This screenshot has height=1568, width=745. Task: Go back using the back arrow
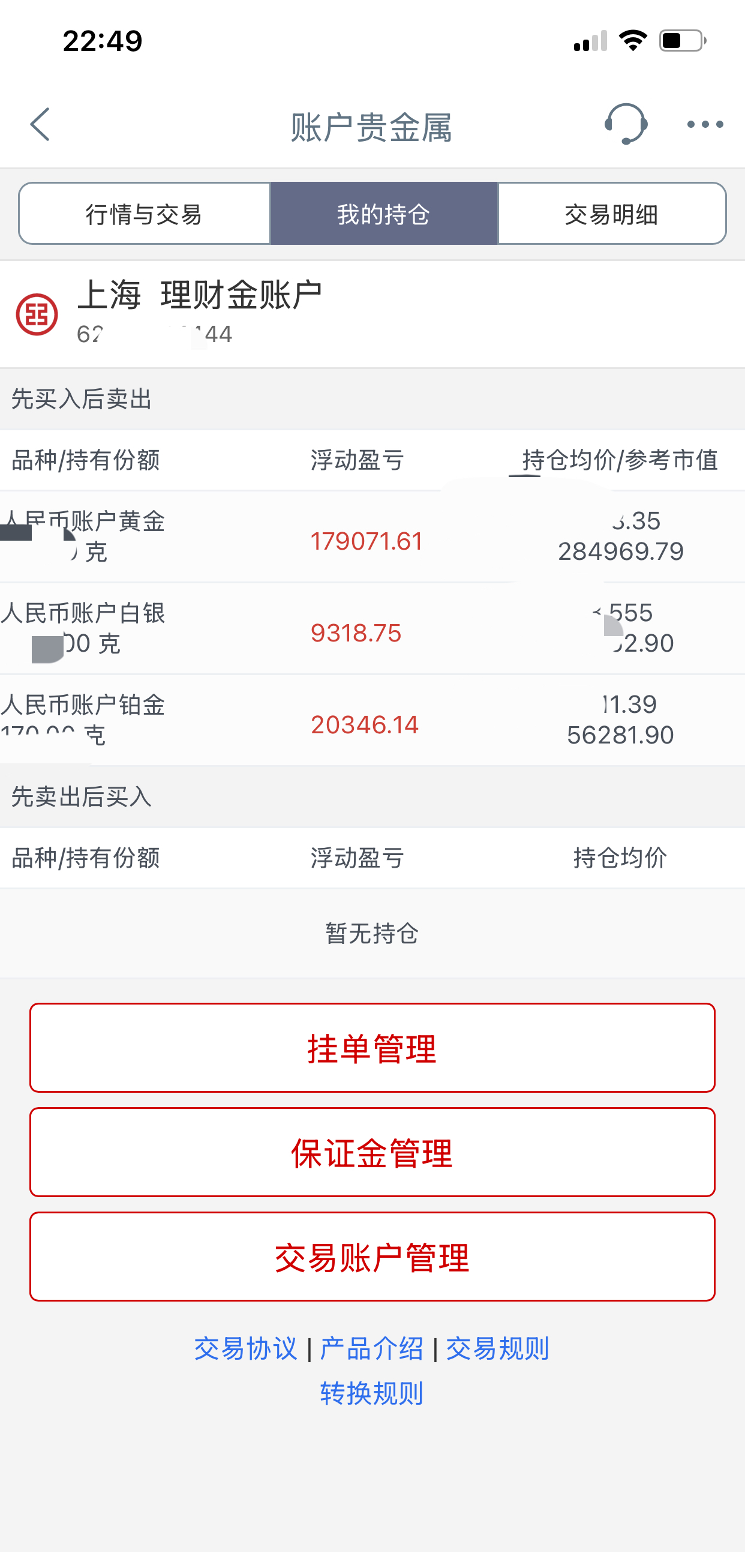click(40, 125)
